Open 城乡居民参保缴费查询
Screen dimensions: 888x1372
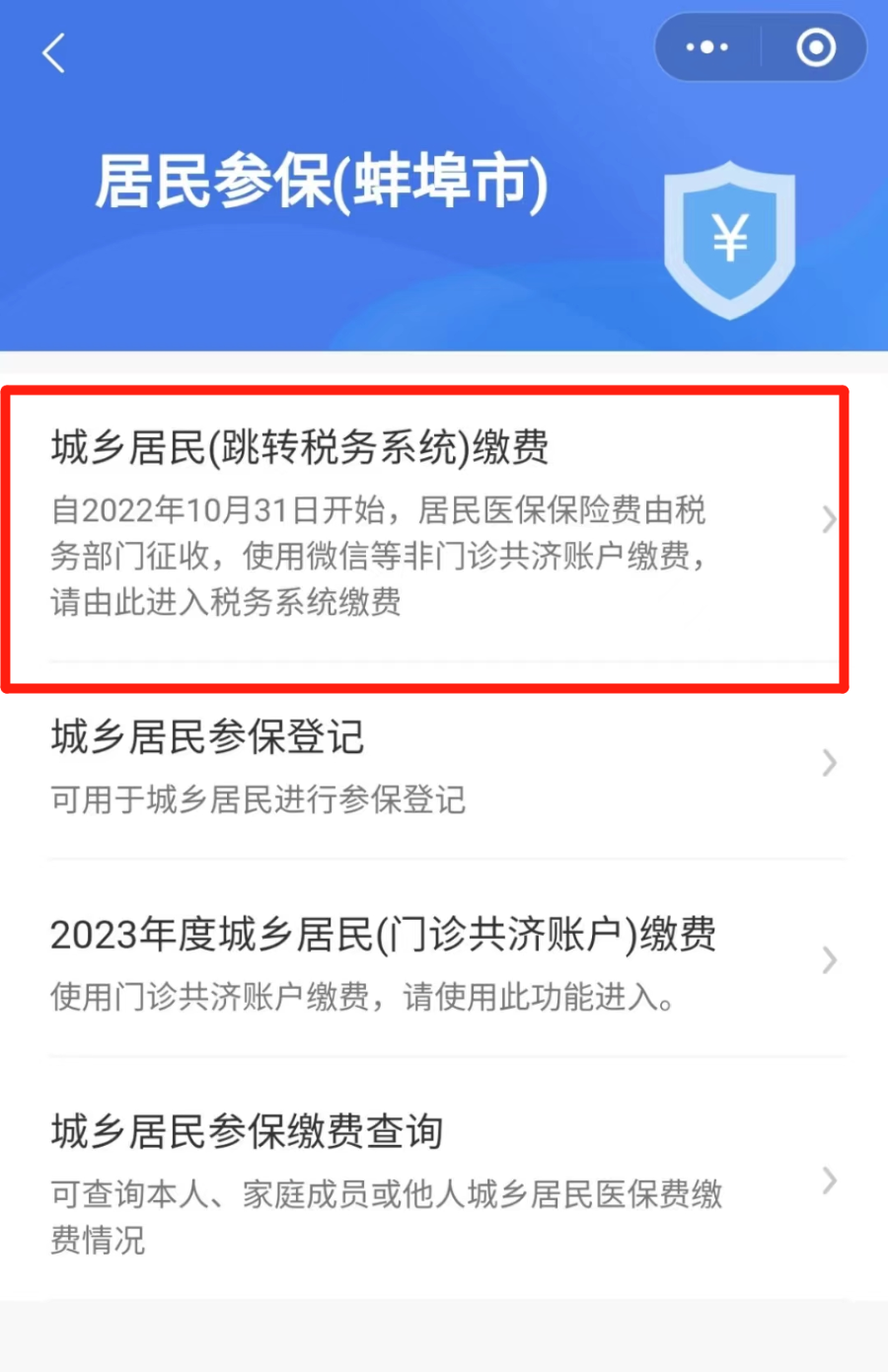click(x=424, y=1181)
